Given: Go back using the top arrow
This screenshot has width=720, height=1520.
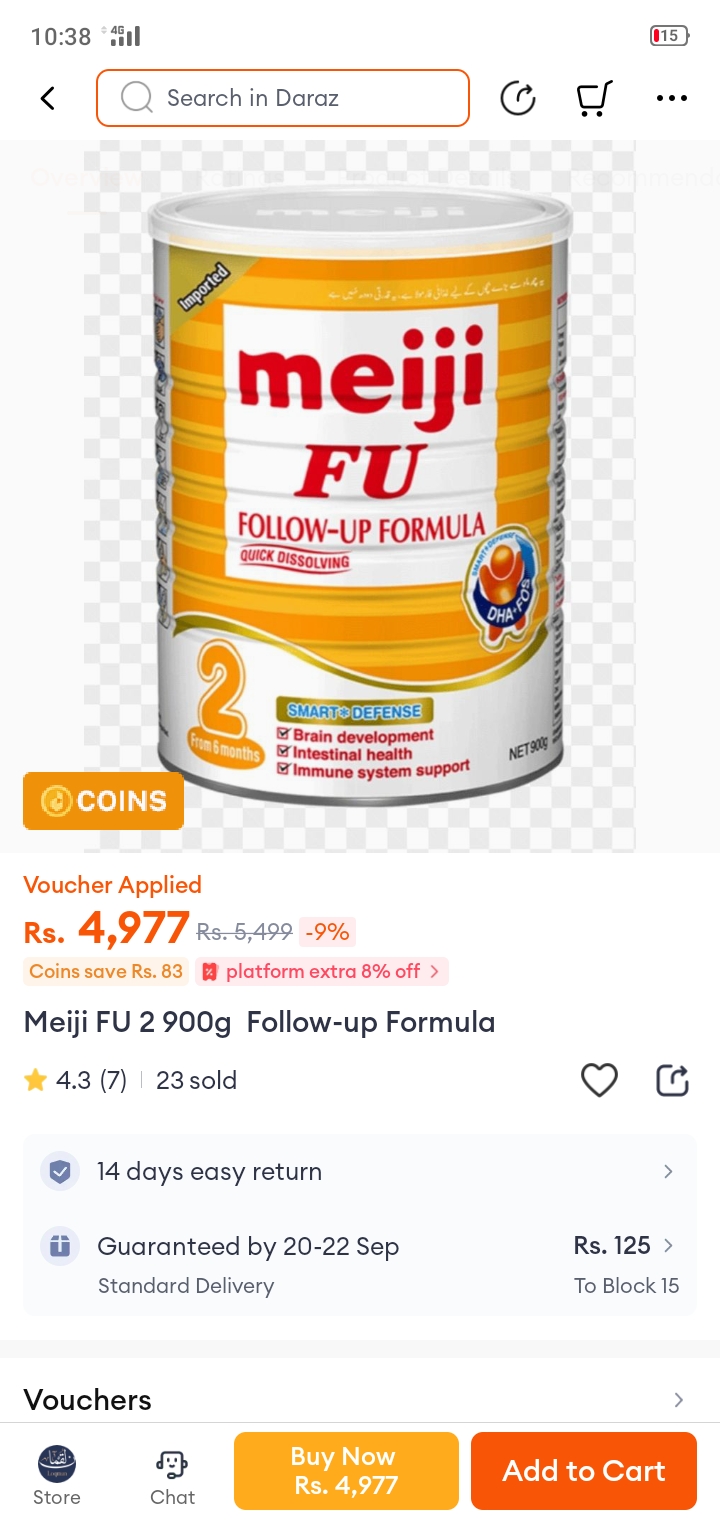Looking at the screenshot, I should click(x=47, y=98).
